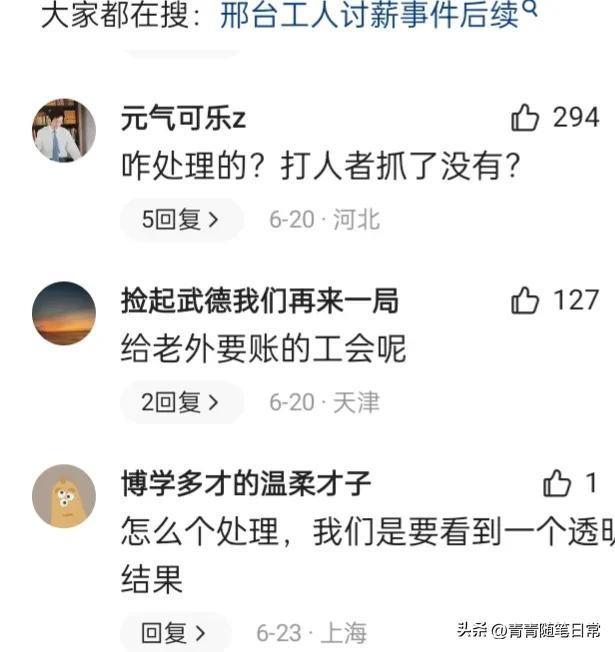Open 捡起武德我们再来一局's avatar

[64, 314]
